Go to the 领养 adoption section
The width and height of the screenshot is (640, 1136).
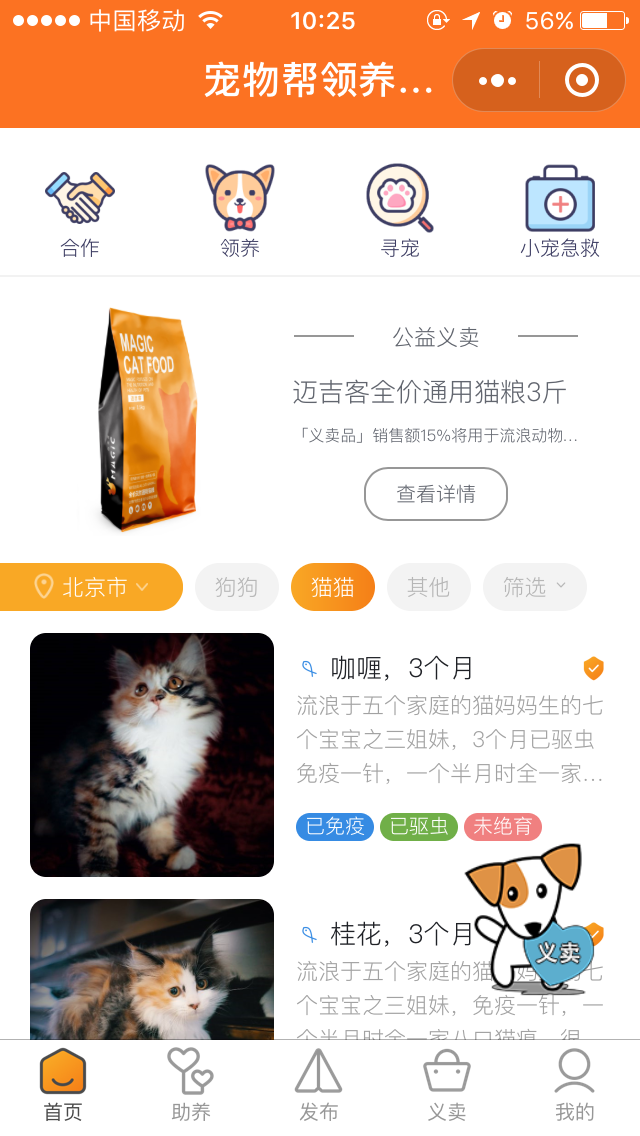(240, 212)
